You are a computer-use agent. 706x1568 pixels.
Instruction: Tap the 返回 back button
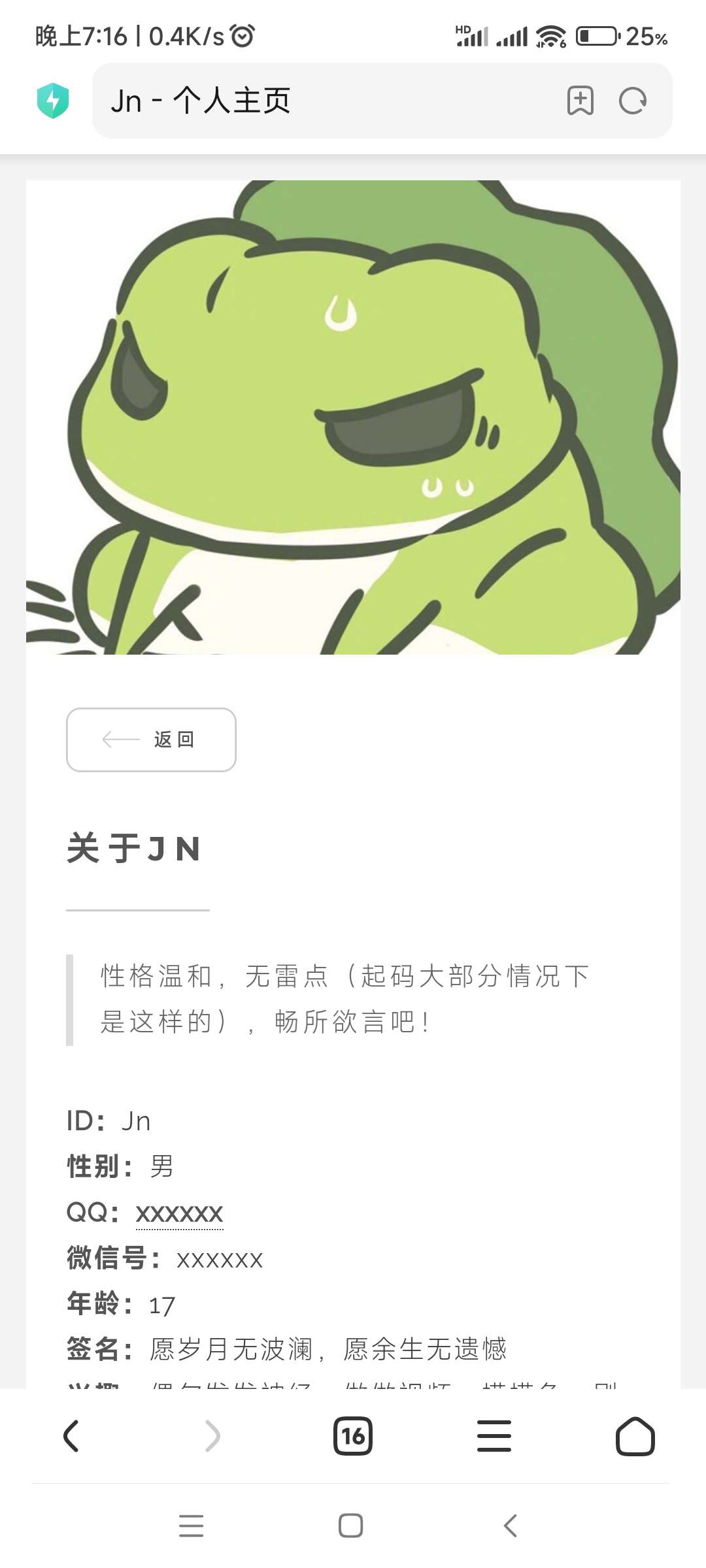tap(151, 740)
